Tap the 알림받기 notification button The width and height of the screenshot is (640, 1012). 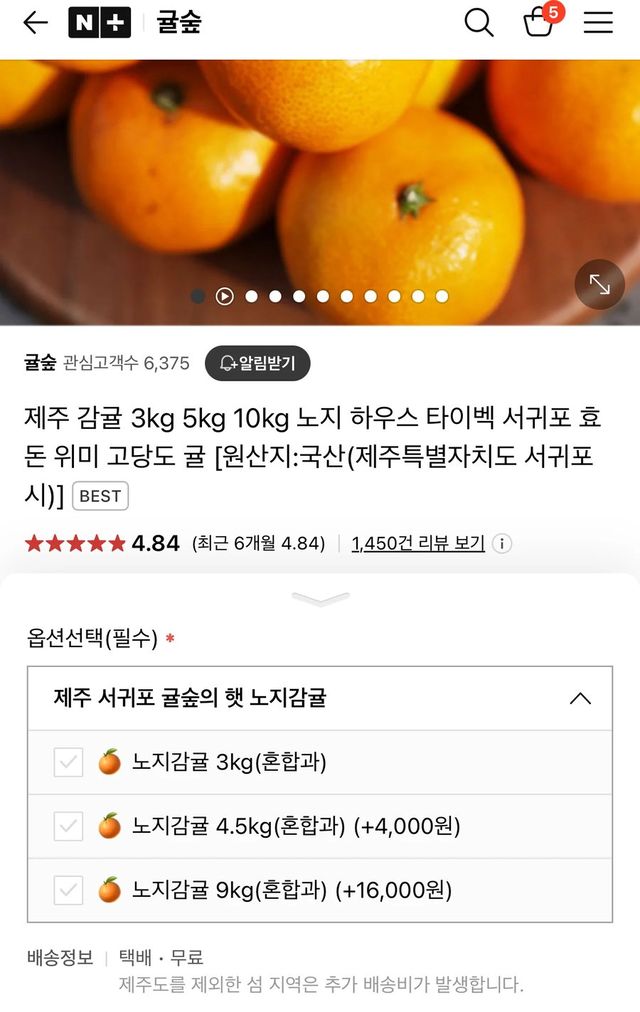(257, 363)
